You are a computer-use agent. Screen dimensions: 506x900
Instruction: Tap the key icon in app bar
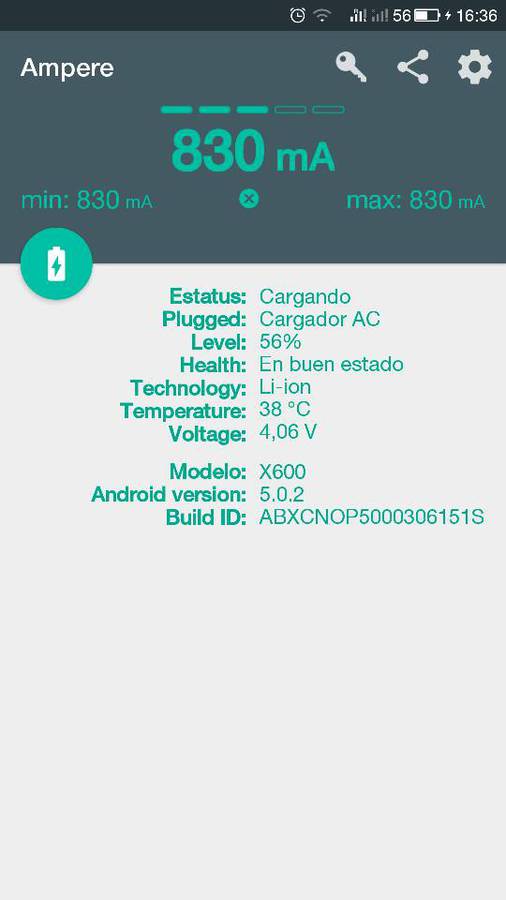(351, 67)
